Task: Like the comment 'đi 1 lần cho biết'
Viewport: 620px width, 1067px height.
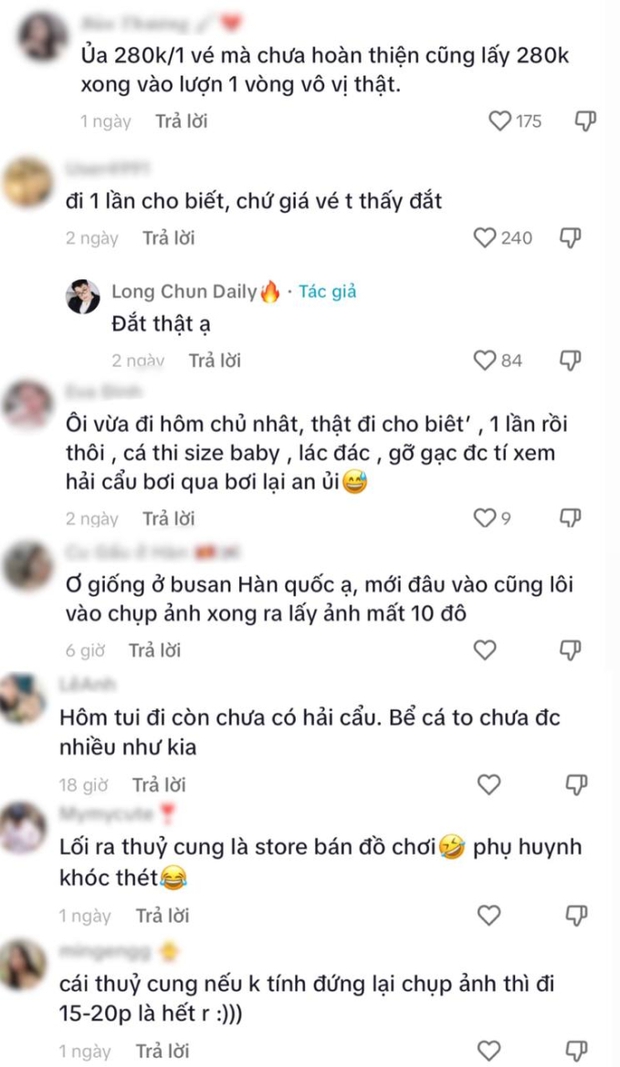Action: [x=485, y=238]
